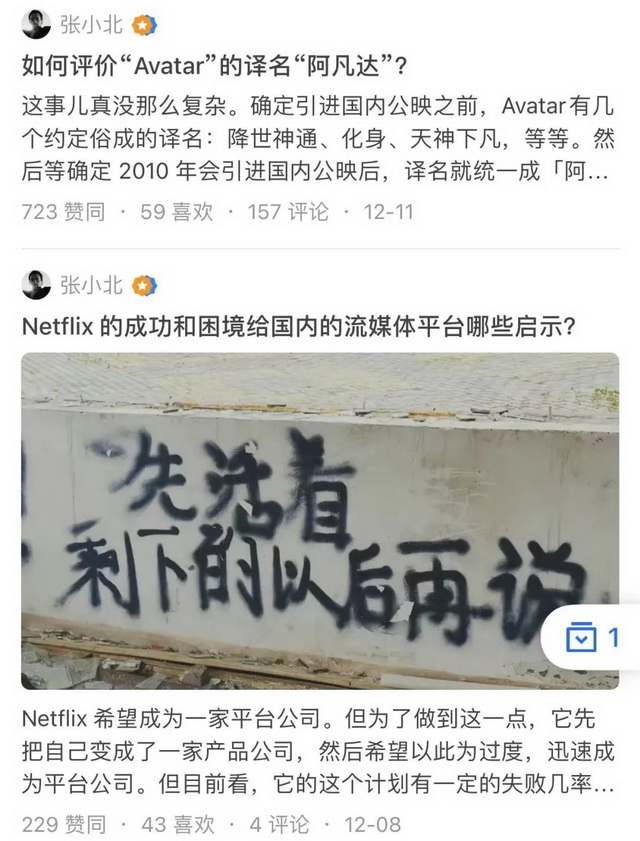
Task: Open the Netflix streaming platform question
Action: (x=305, y=328)
